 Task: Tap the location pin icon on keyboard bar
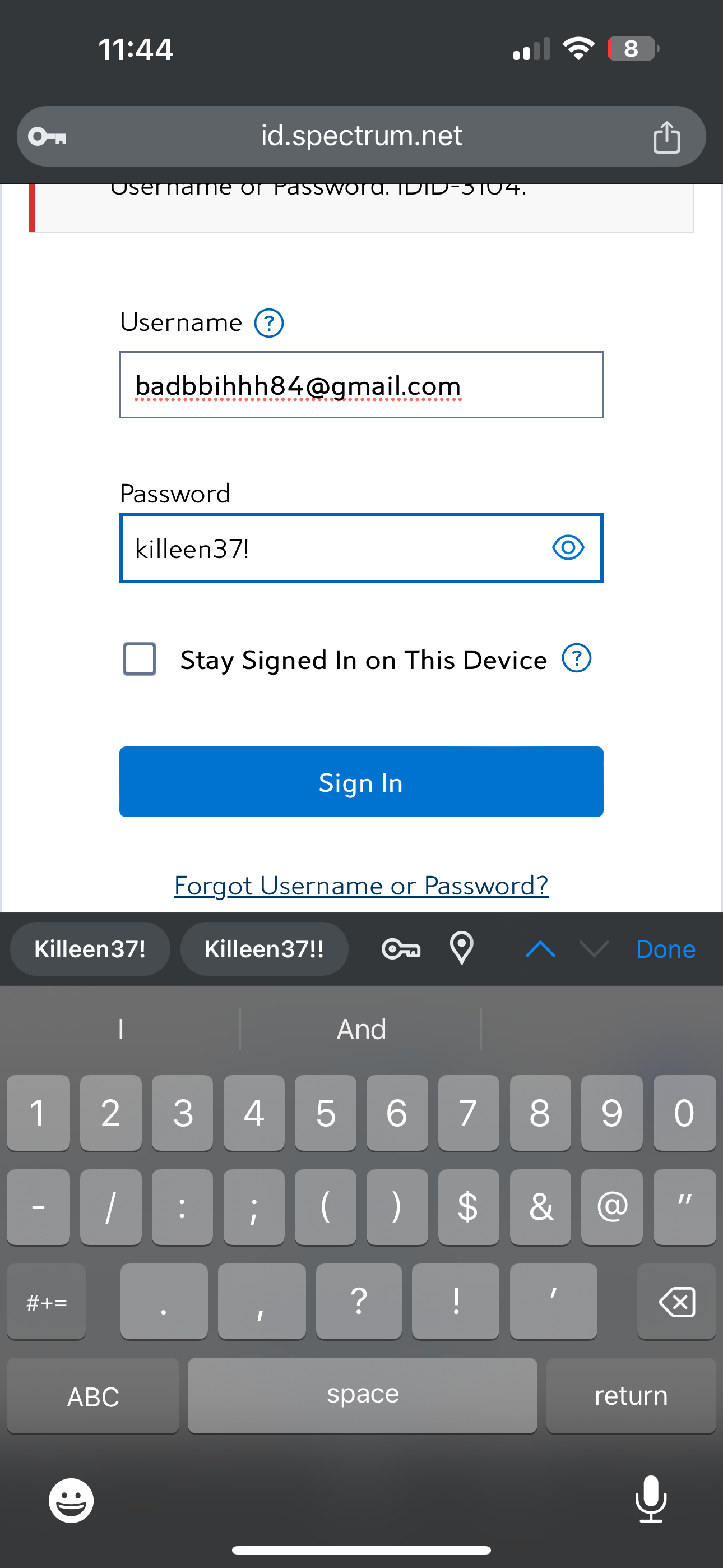[461, 948]
